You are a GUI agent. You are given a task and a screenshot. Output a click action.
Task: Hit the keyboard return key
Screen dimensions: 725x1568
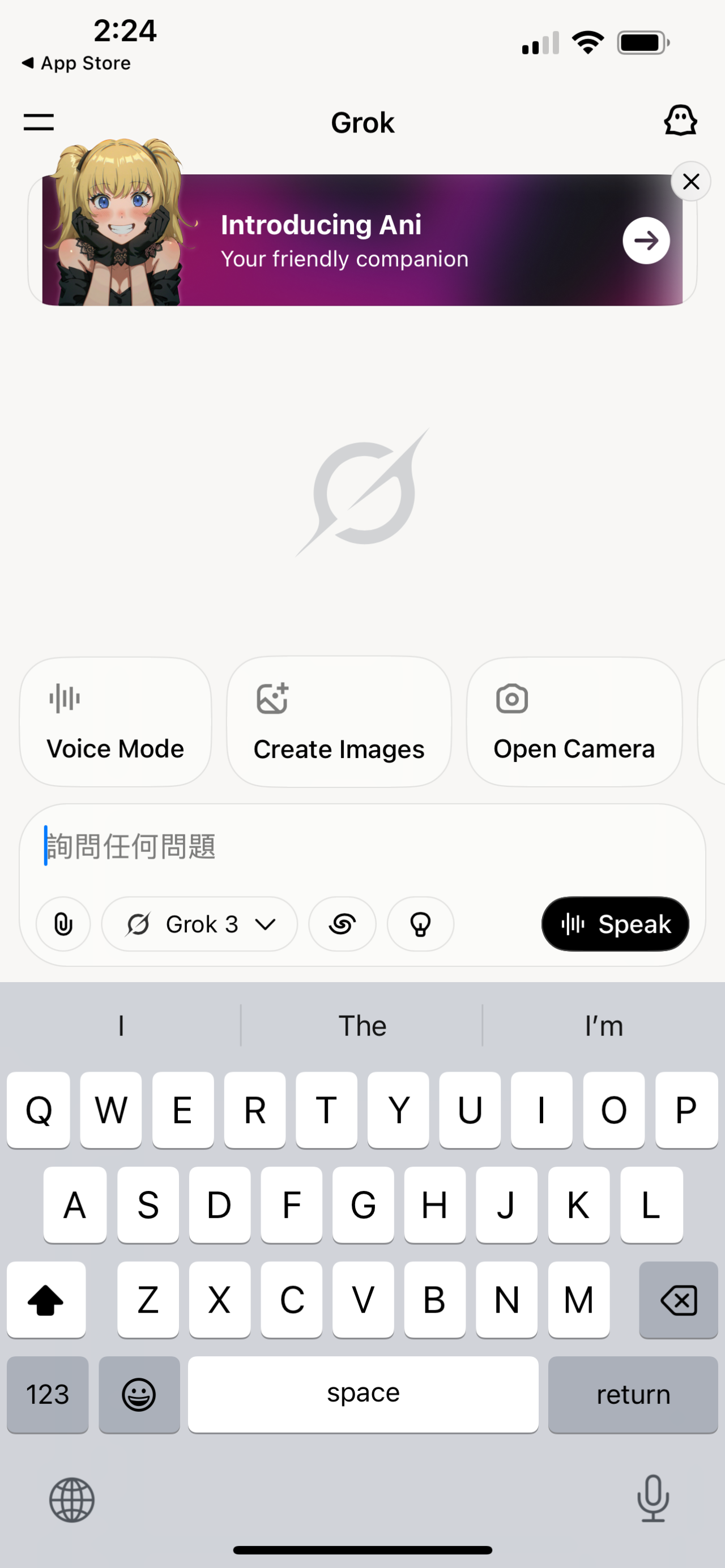(x=633, y=1395)
